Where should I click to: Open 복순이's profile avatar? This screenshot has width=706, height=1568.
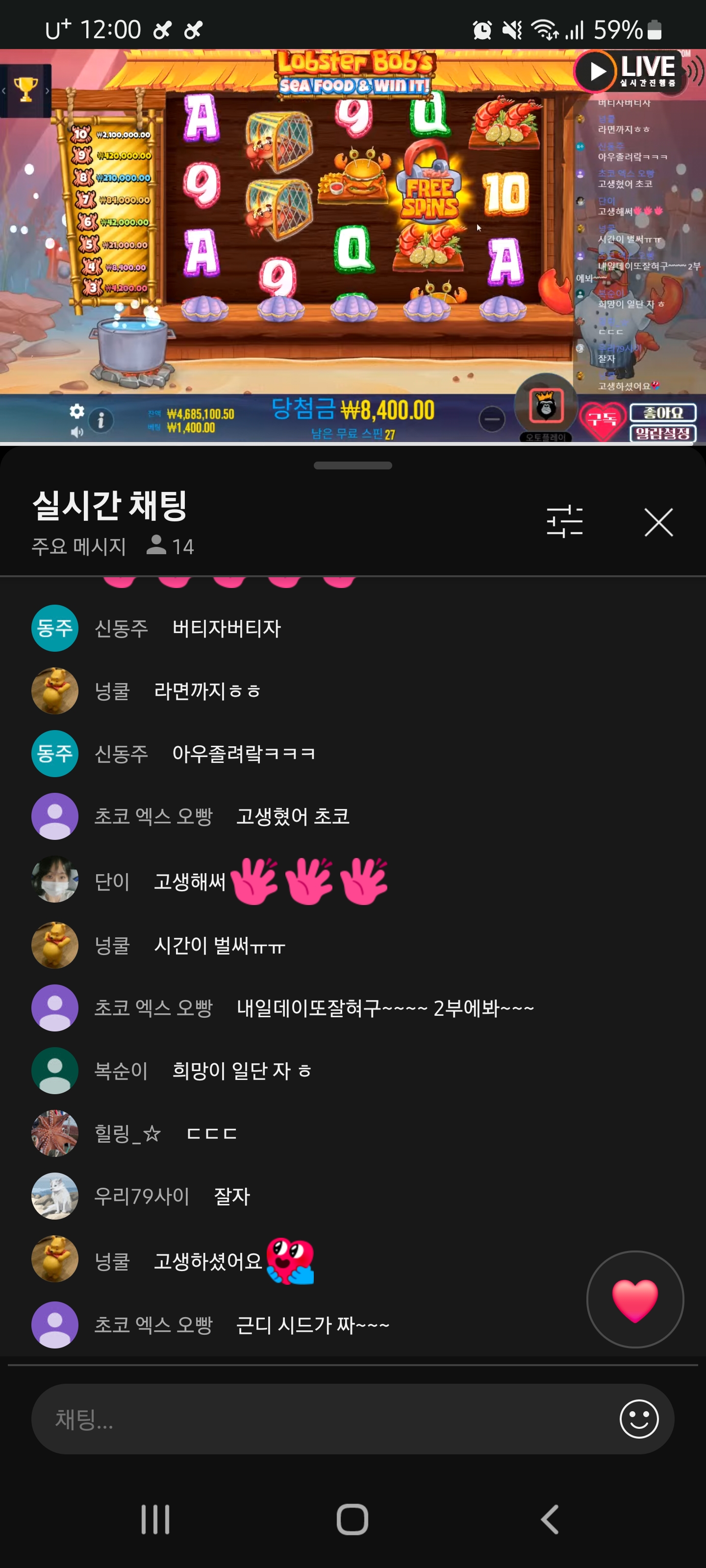[55, 1071]
